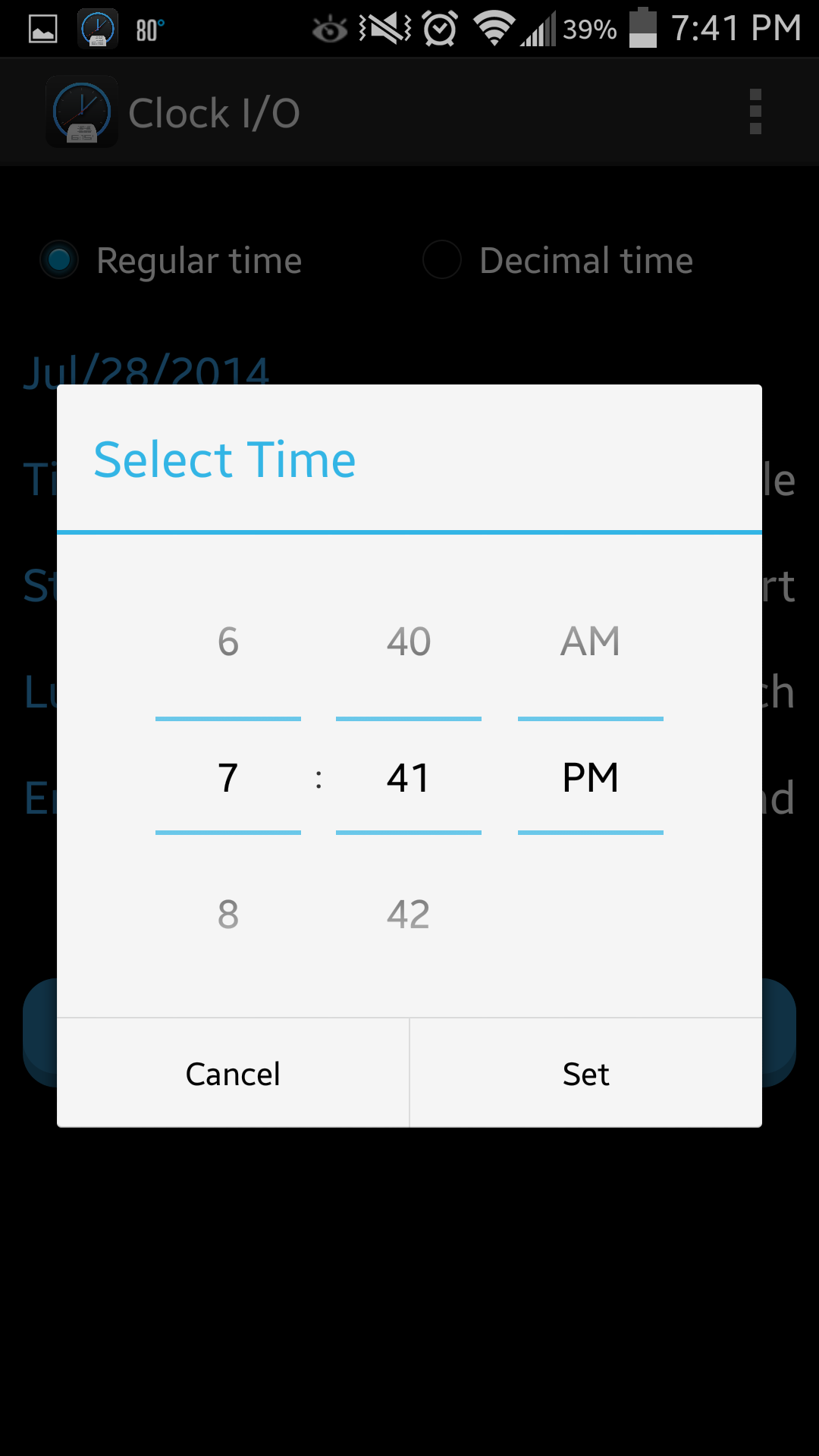Viewport: 819px width, 1456px height.
Task: Tap the battery indicator in the status bar
Action: click(644, 28)
